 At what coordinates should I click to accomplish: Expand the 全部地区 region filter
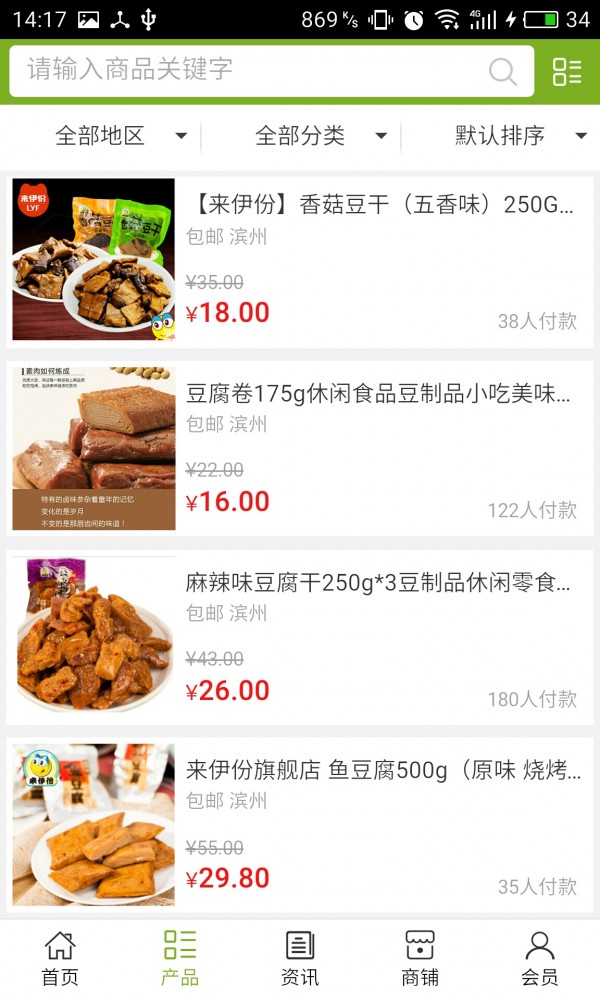click(120, 136)
